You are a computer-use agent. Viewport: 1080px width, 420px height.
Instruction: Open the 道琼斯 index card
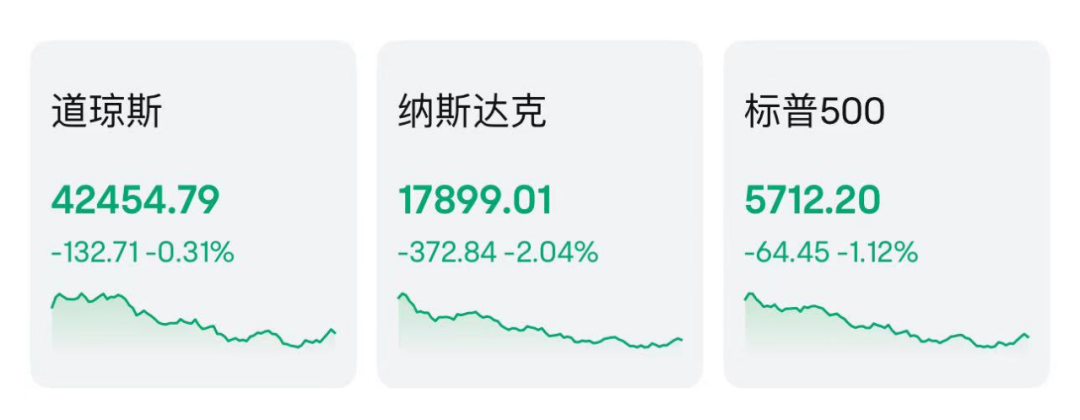tap(193, 214)
